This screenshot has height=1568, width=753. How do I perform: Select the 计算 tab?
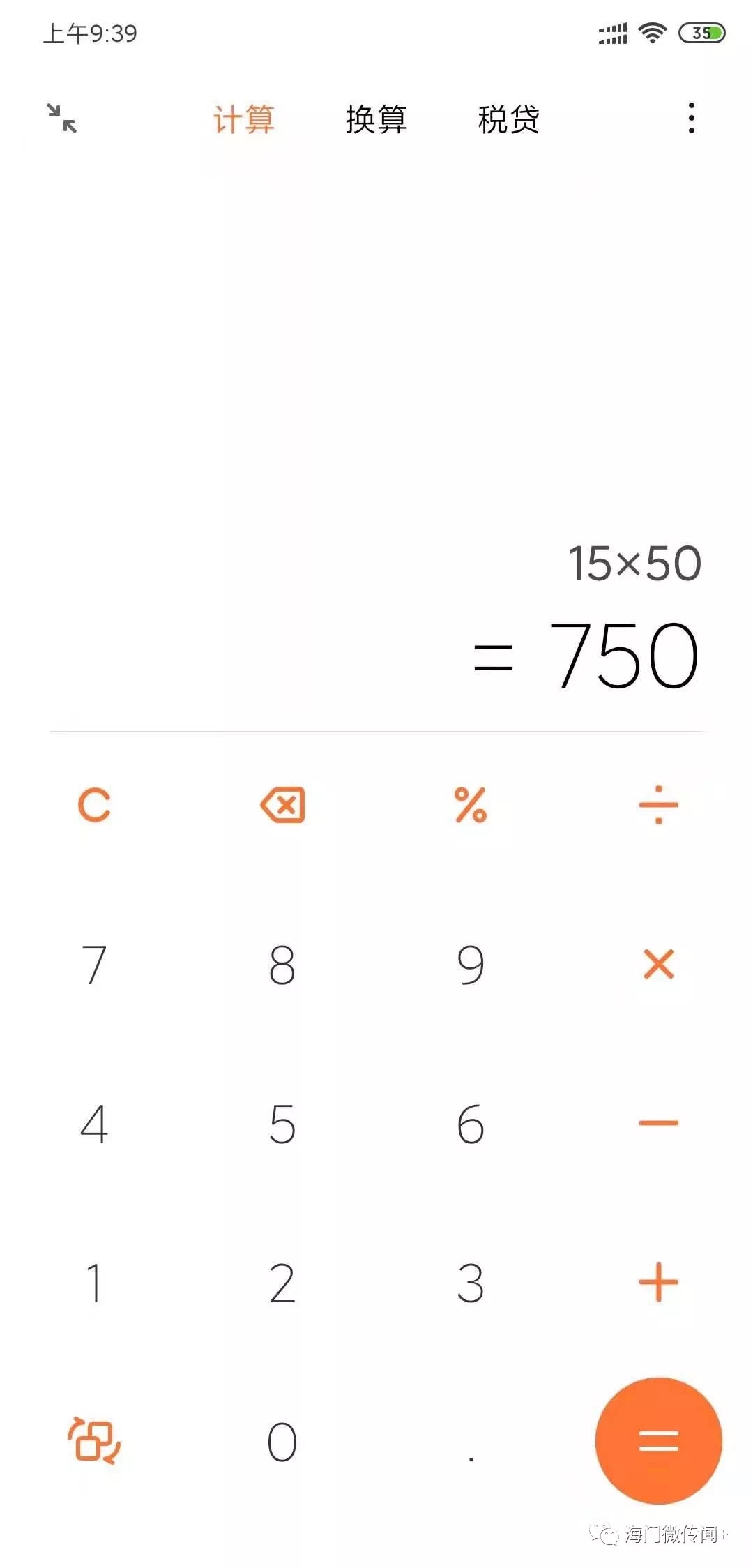coord(243,119)
